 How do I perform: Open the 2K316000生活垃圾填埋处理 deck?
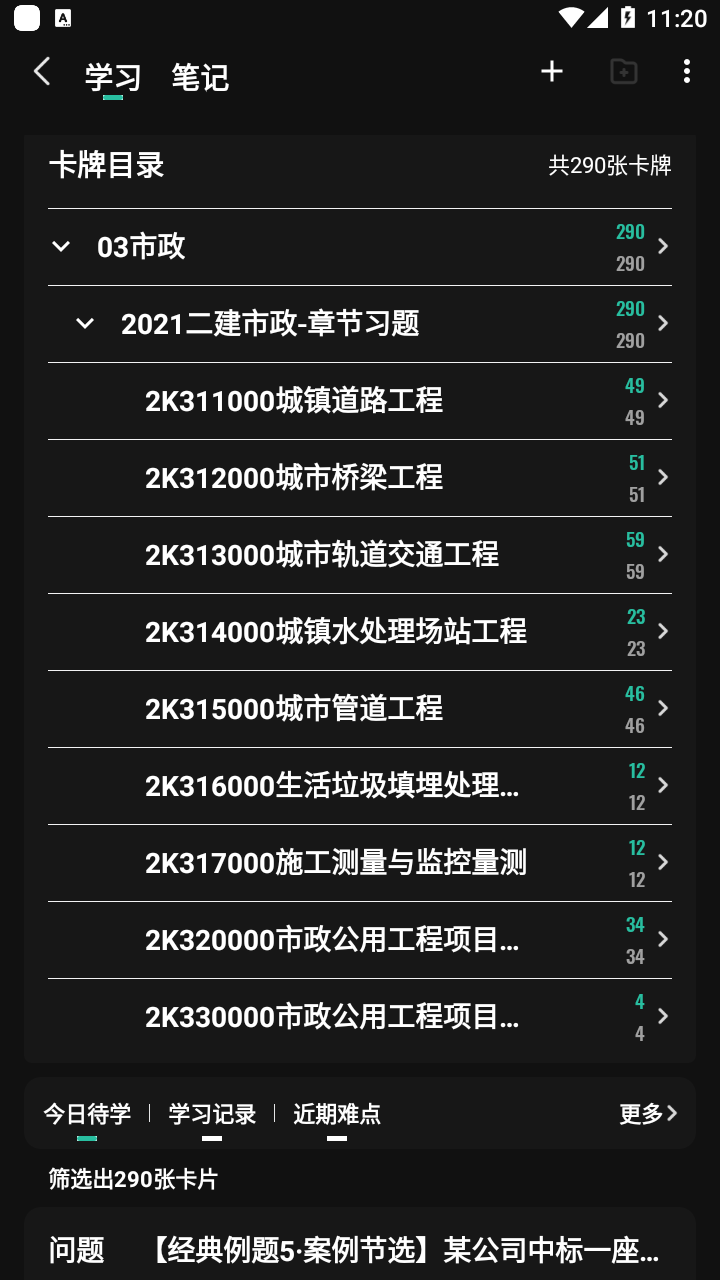pyautogui.click(x=360, y=786)
